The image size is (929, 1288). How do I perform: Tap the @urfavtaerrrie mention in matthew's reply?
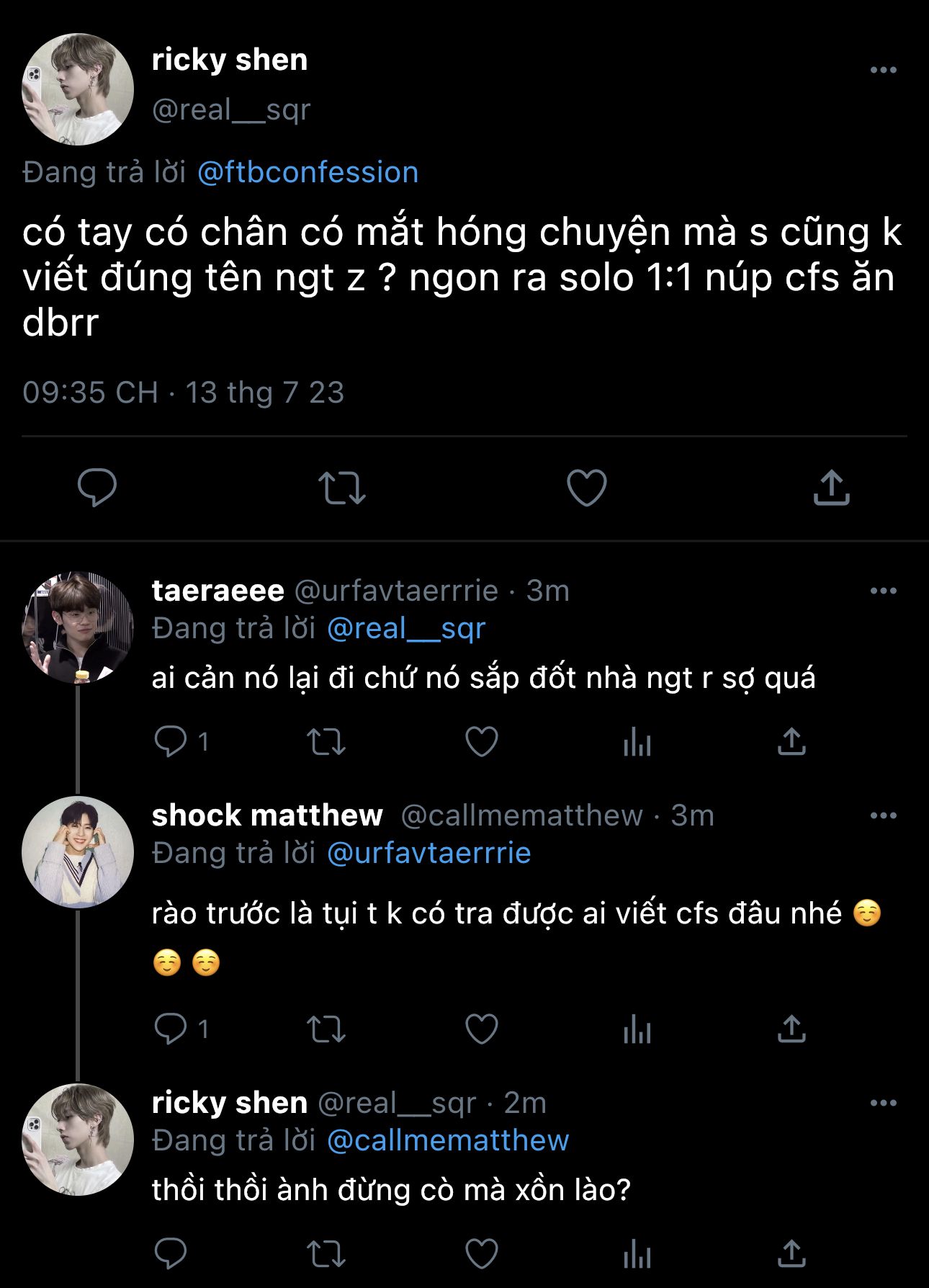click(428, 853)
